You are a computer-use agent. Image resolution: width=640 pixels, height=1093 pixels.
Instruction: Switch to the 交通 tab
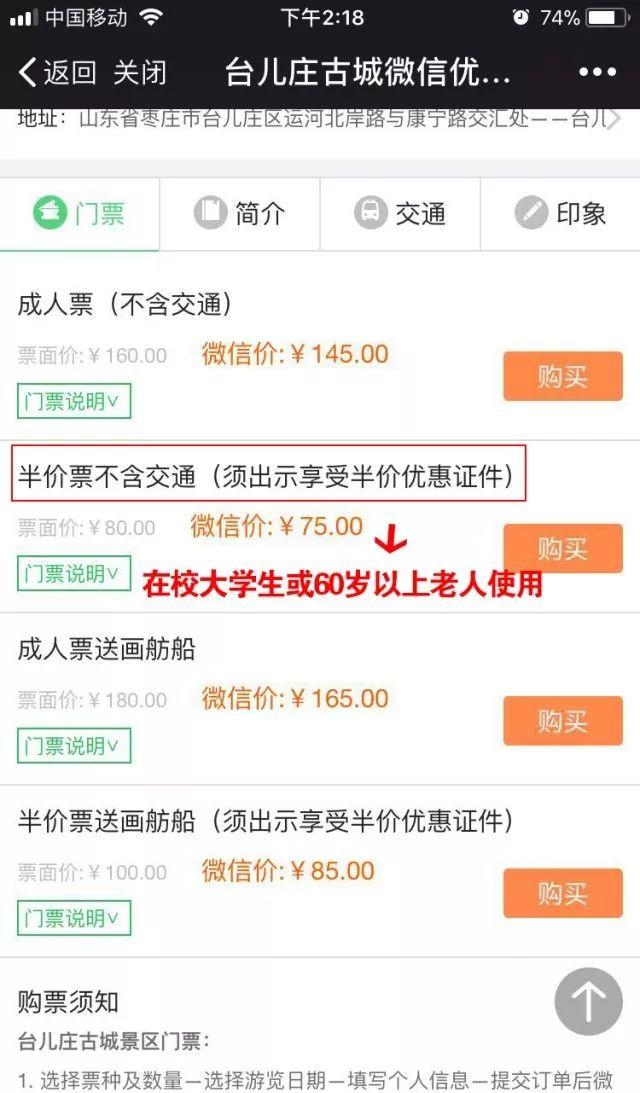(x=400, y=213)
